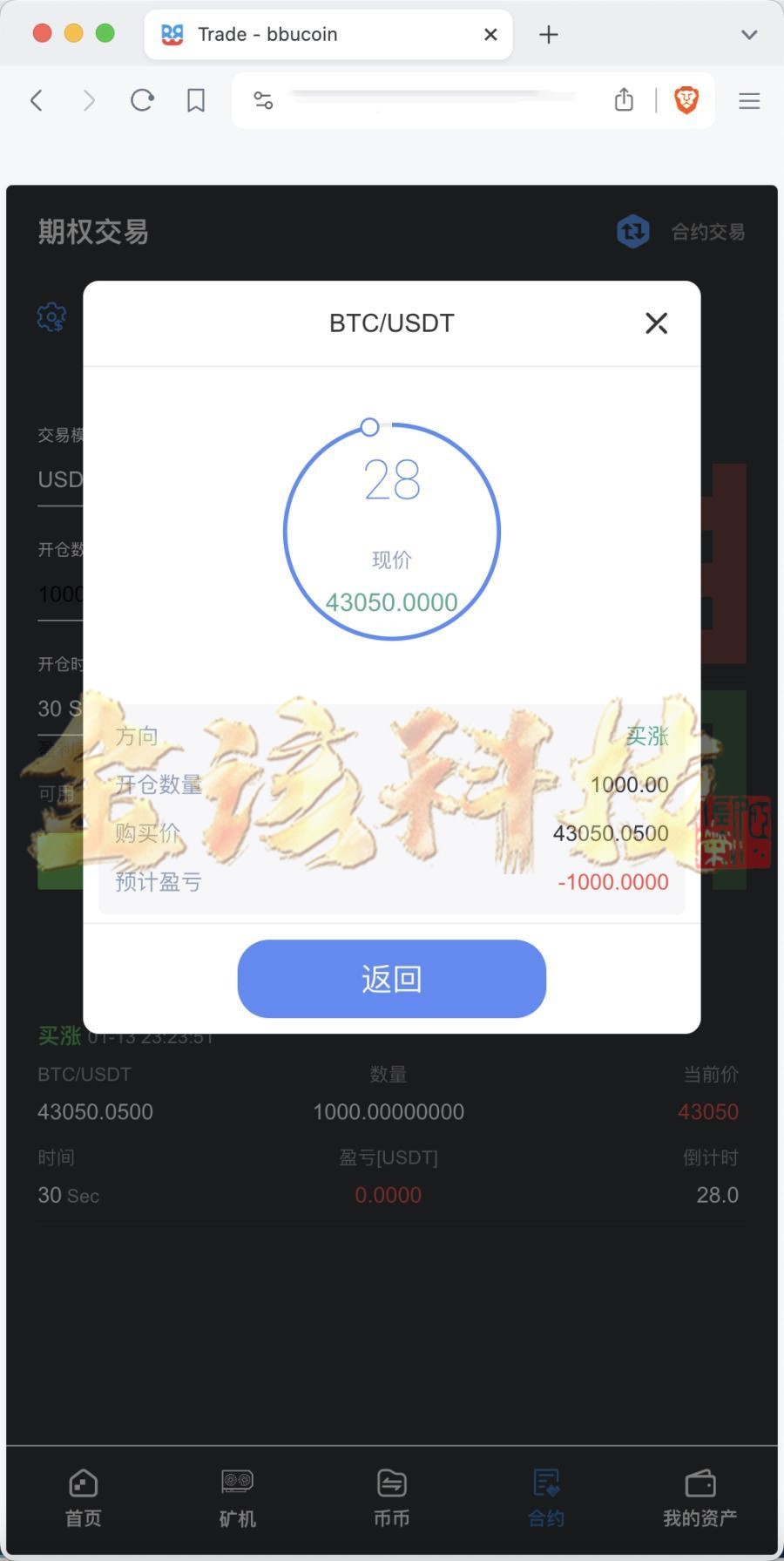Image resolution: width=784 pixels, height=1561 pixels.
Task: Click the Brave shield icon in toolbar
Action: click(686, 100)
